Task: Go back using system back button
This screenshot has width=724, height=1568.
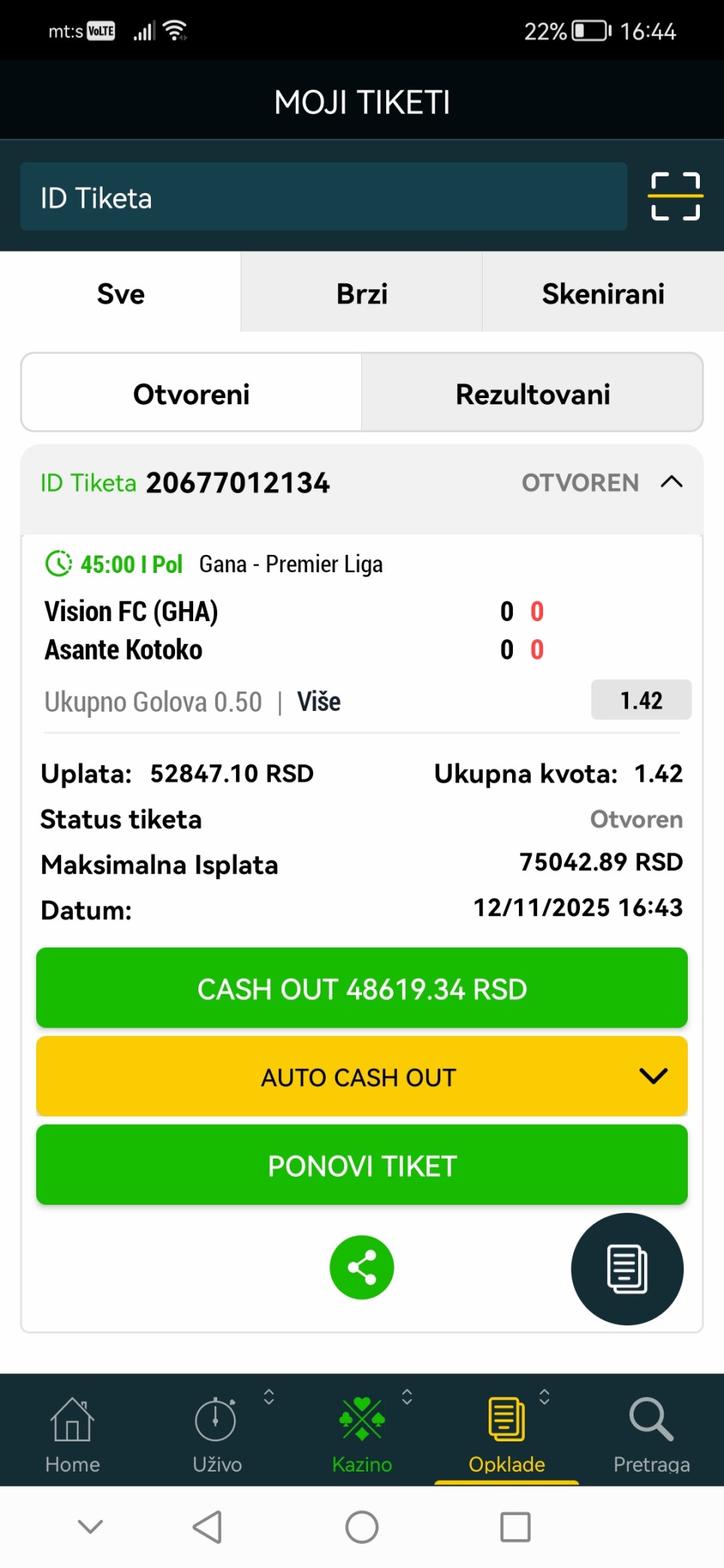Action: tap(207, 1527)
